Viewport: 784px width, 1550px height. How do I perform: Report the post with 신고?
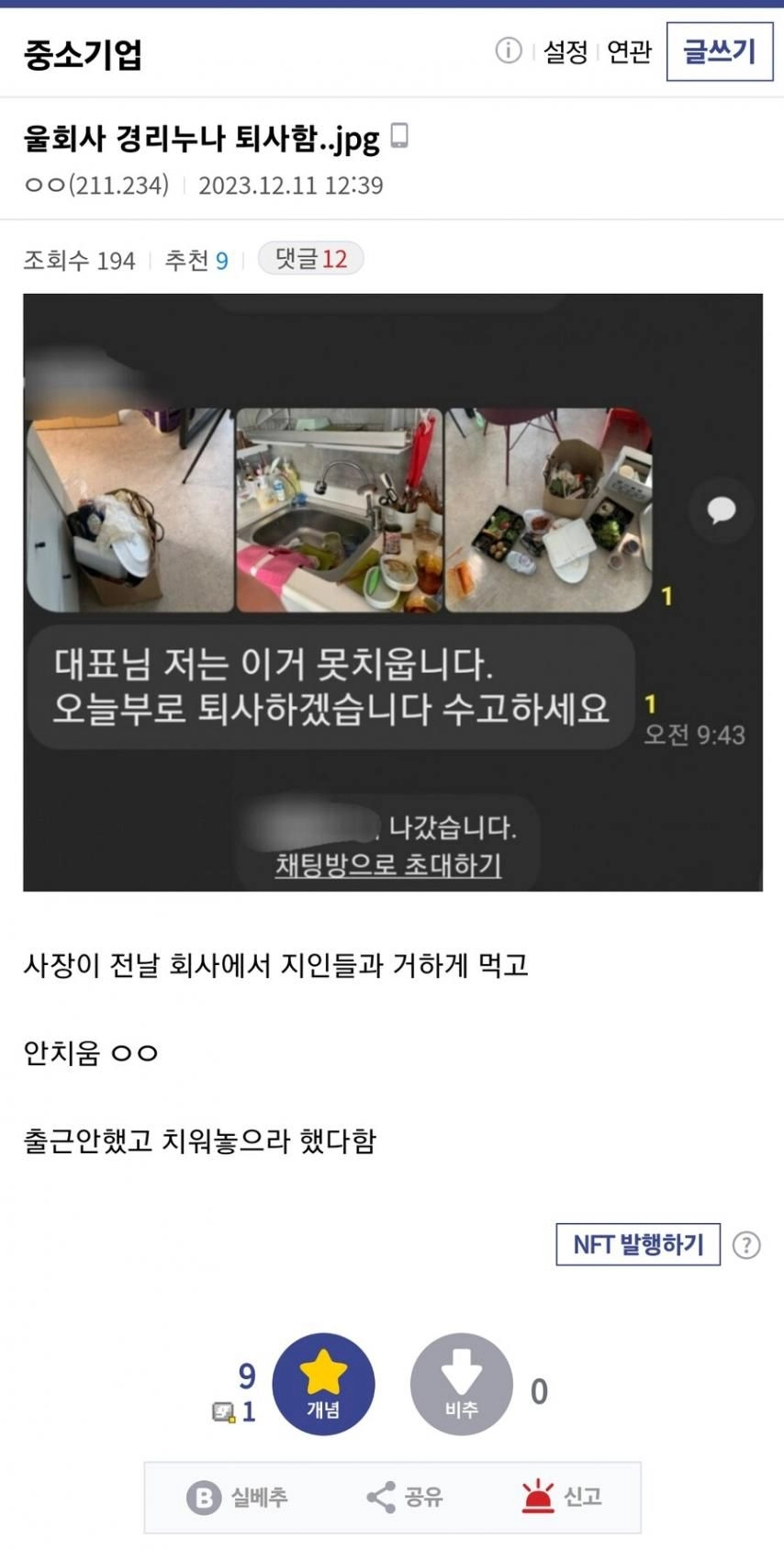pyautogui.click(x=562, y=1498)
